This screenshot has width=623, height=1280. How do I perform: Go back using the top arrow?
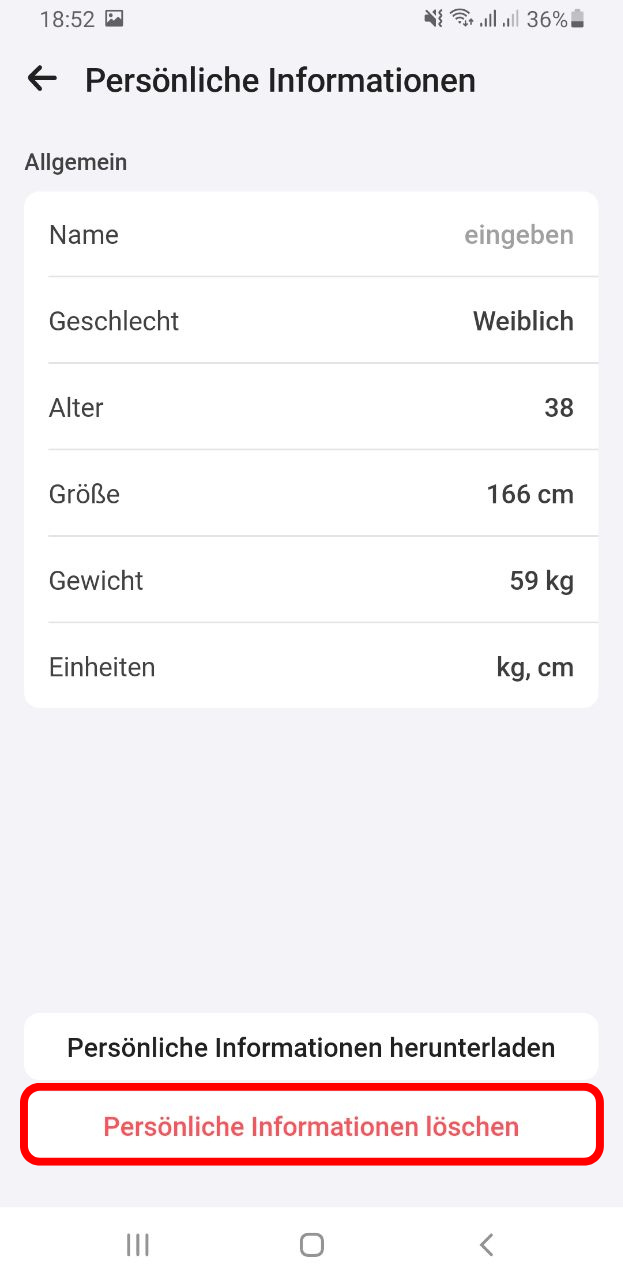(42, 79)
